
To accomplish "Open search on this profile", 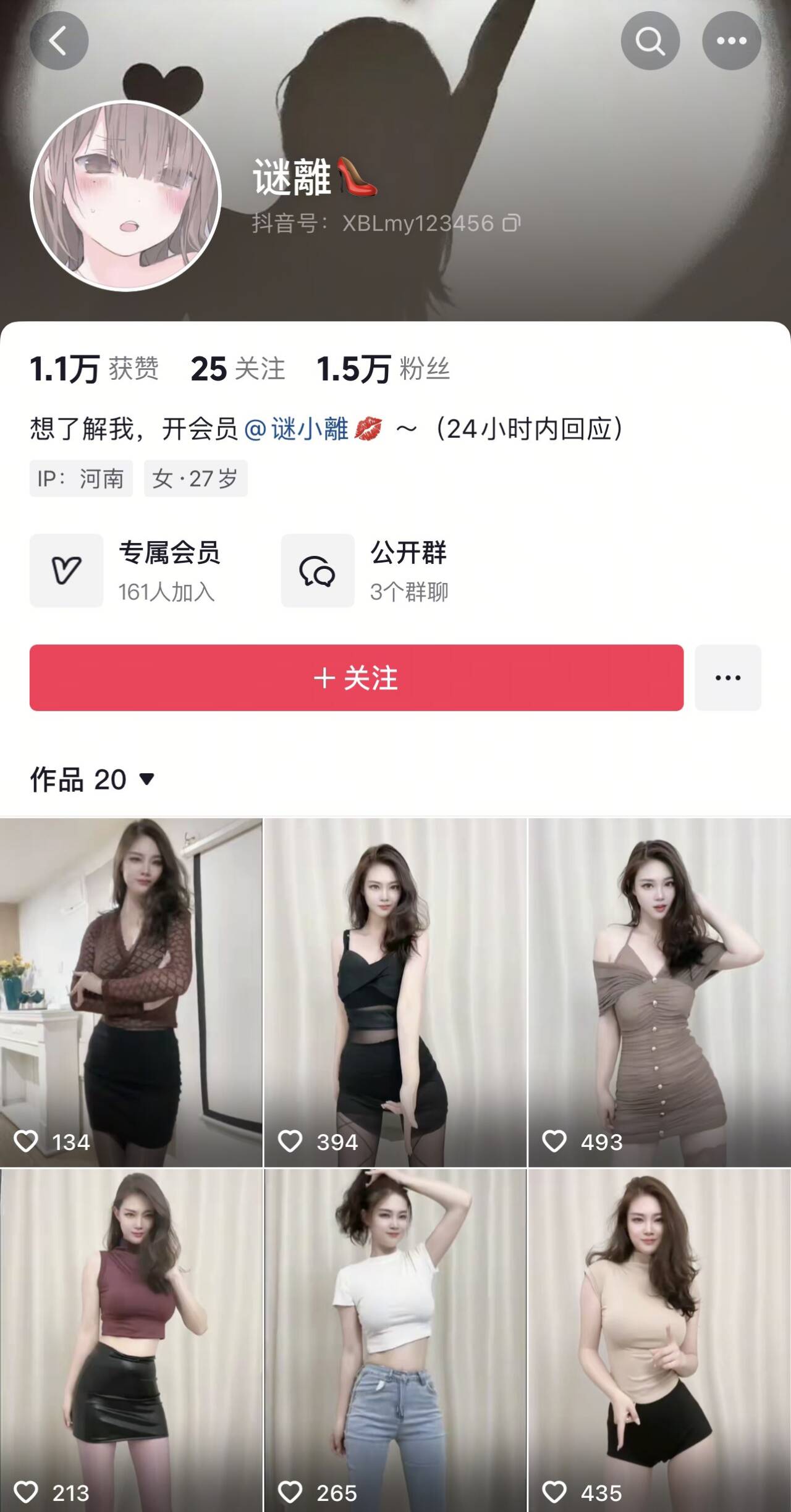I will [650, 41].
